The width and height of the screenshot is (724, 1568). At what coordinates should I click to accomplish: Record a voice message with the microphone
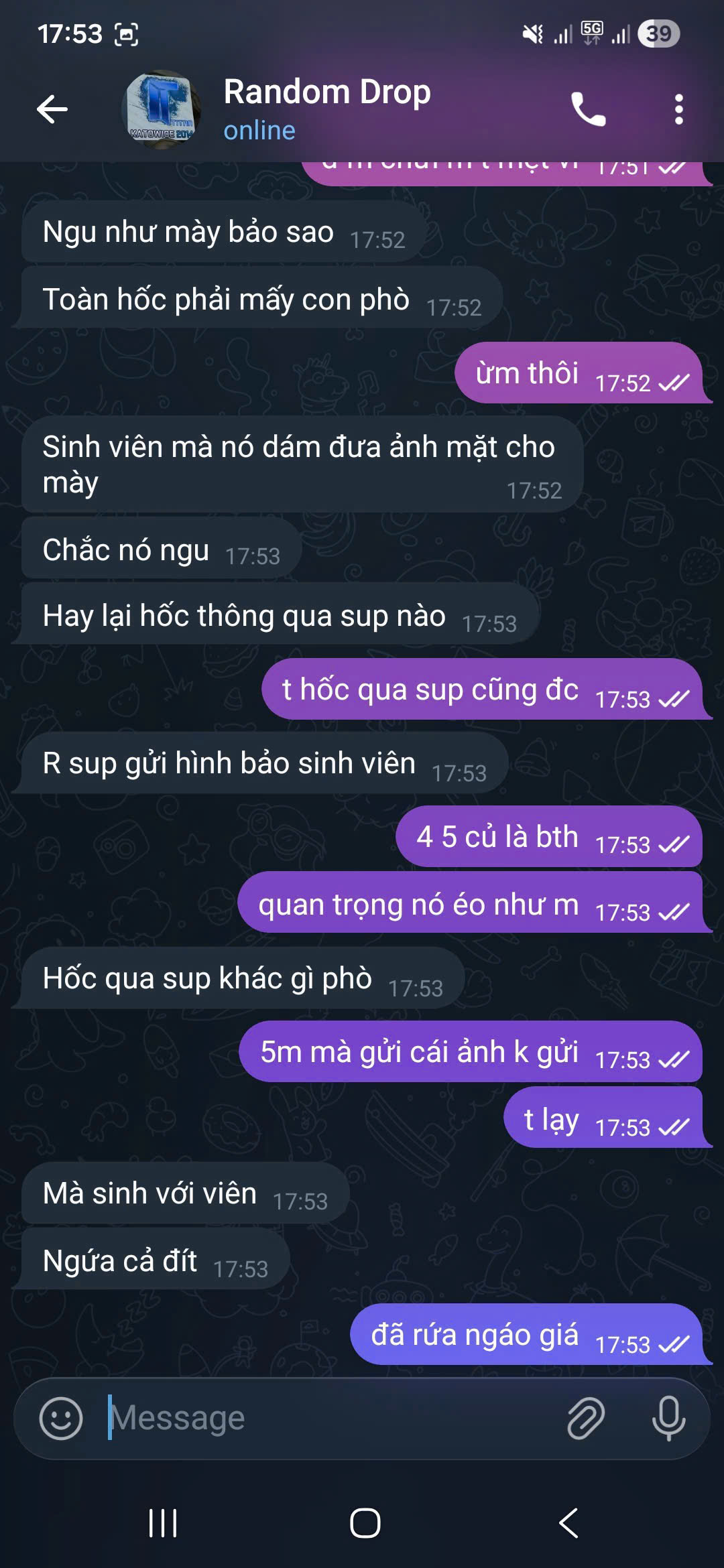(x=668, y=1418)
